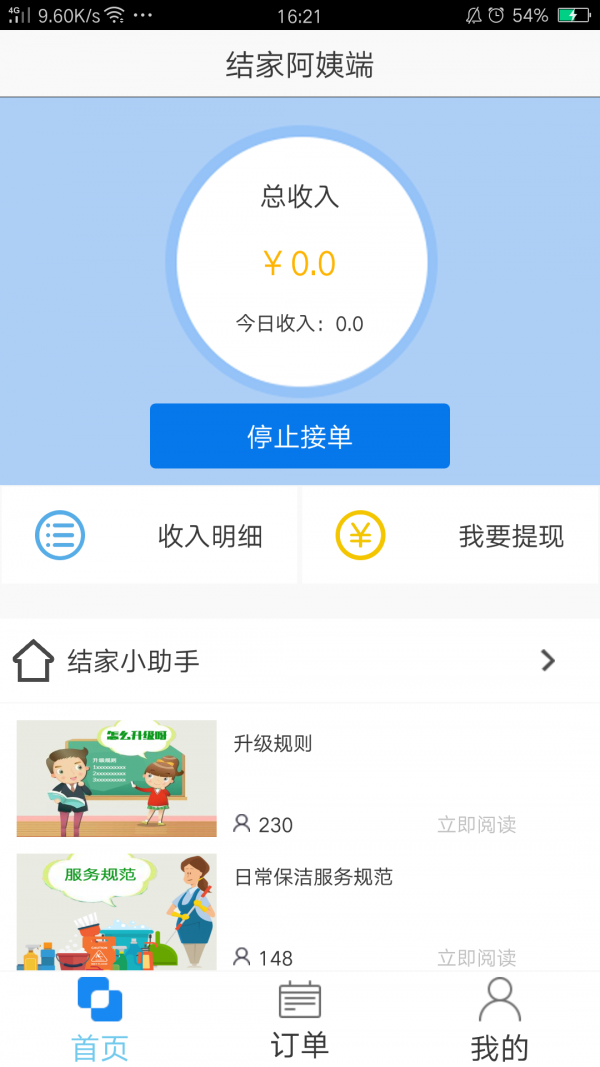Open the 日常保洁服务规范 article

tap(313, 877)
